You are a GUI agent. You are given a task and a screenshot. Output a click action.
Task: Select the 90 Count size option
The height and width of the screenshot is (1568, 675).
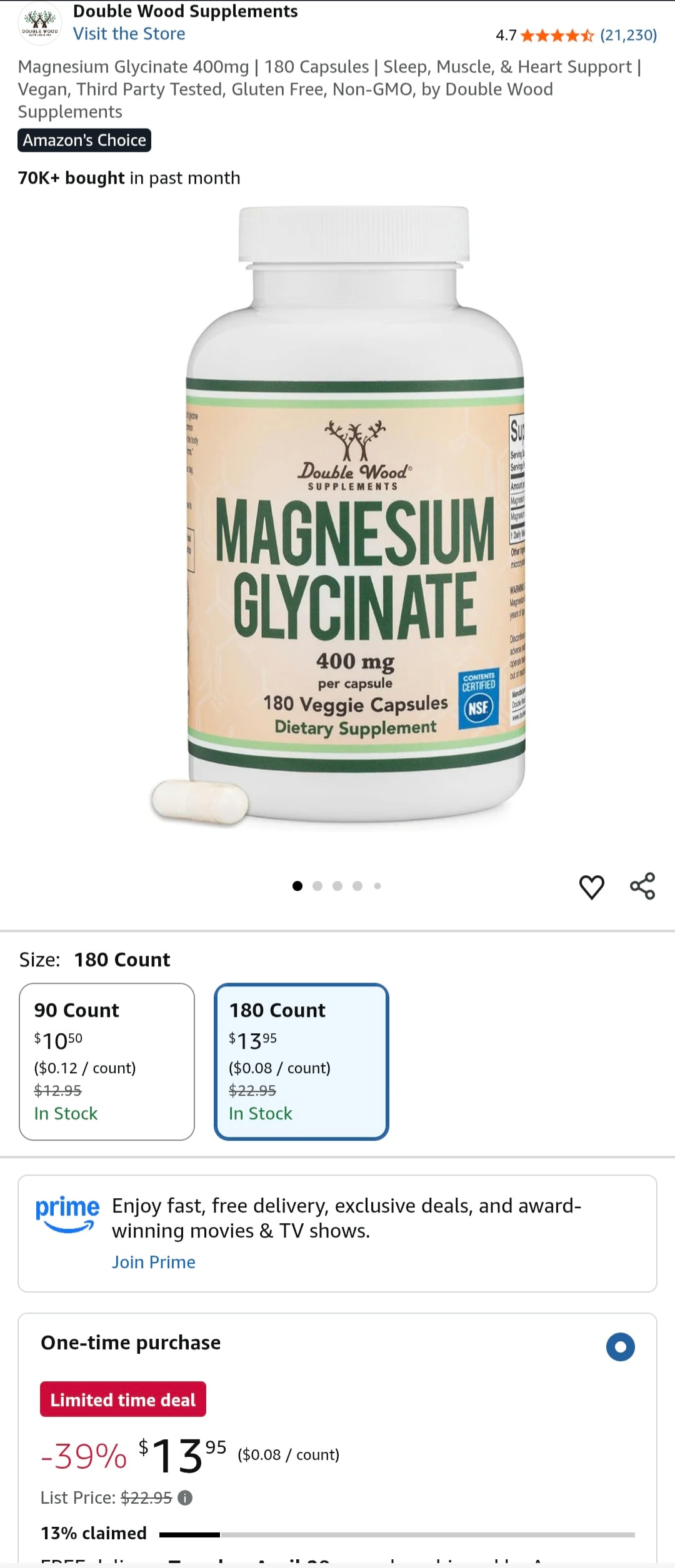click(107, 1061)
